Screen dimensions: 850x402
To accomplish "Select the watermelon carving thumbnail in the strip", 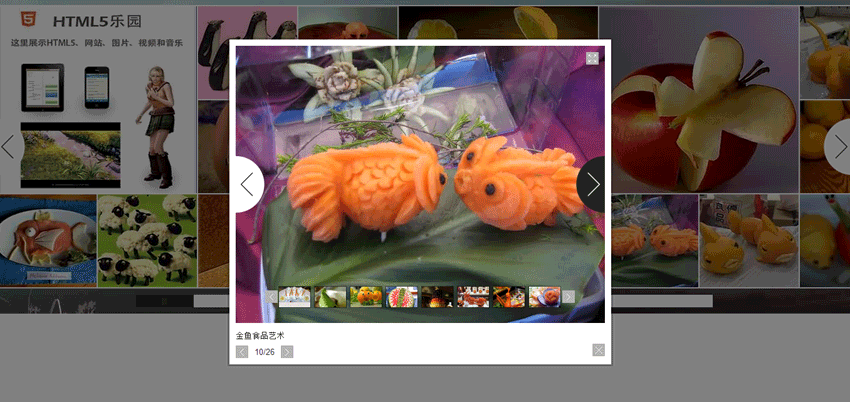I will pyautogui.click(x=402, y=297).
